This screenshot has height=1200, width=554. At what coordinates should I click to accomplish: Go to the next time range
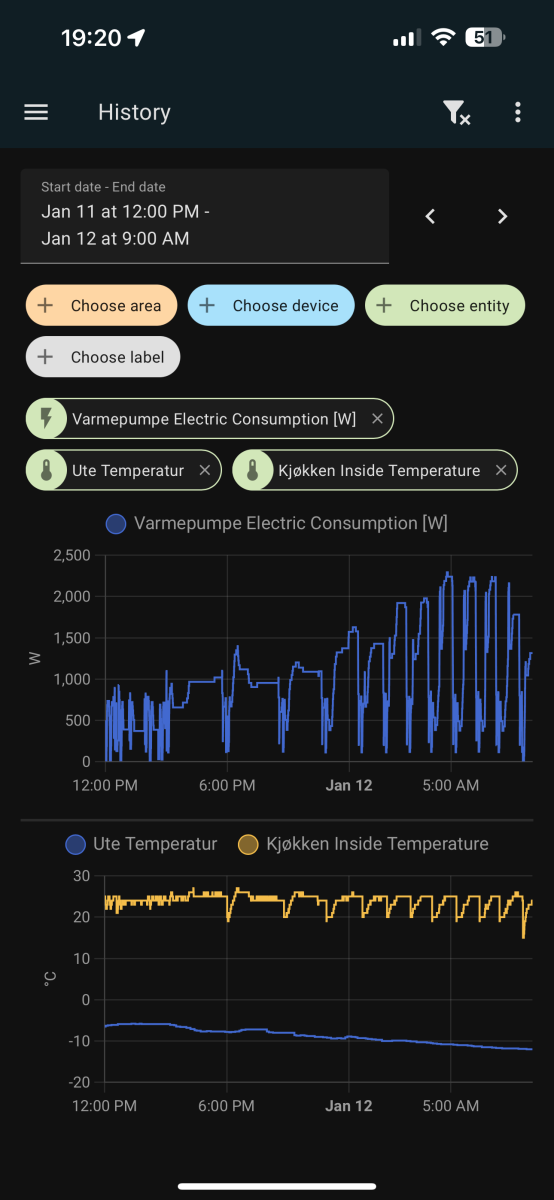(503, 216)
